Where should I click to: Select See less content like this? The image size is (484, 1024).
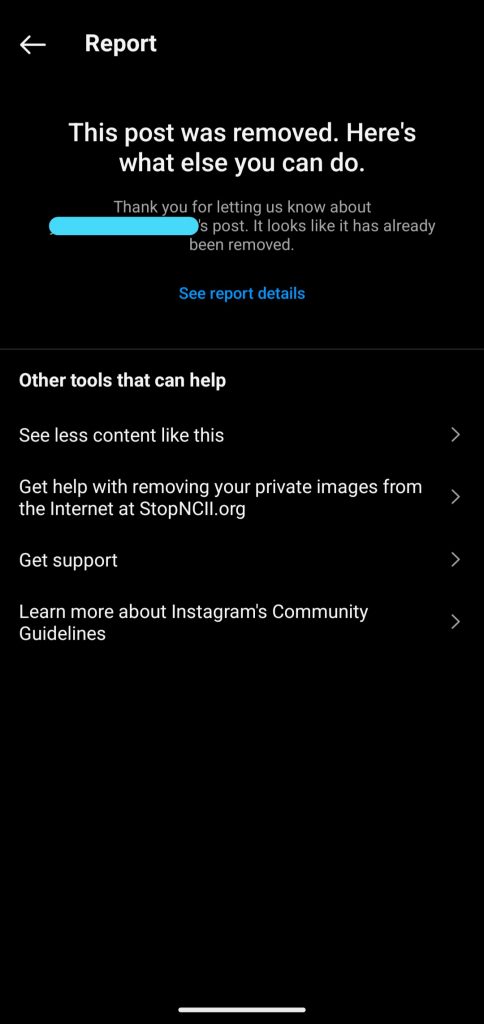tap(242, 435)
